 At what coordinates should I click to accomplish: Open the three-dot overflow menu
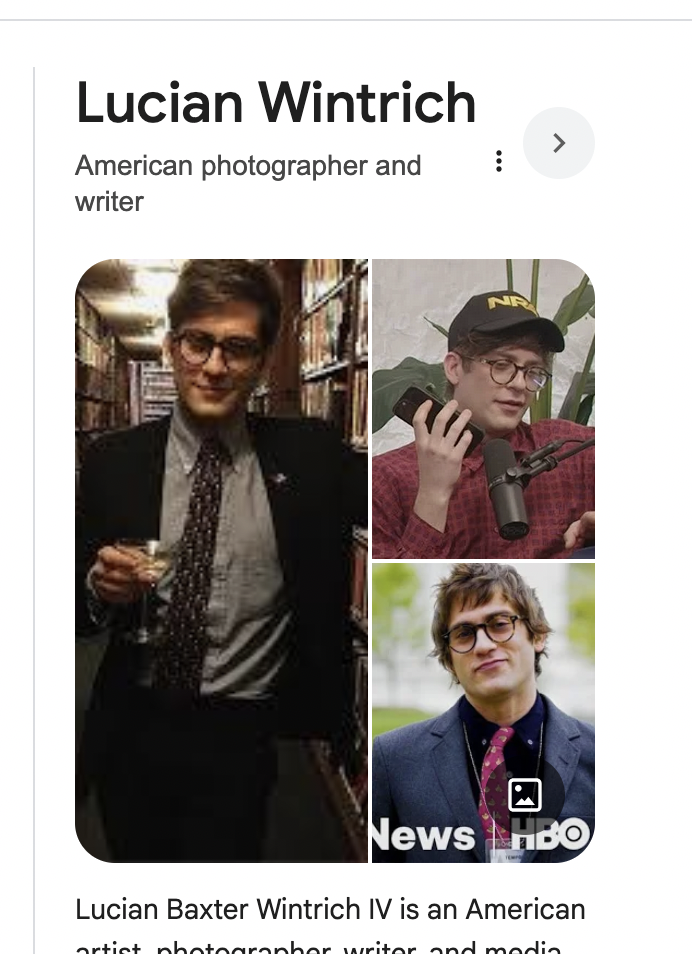[x=498, y=162]
